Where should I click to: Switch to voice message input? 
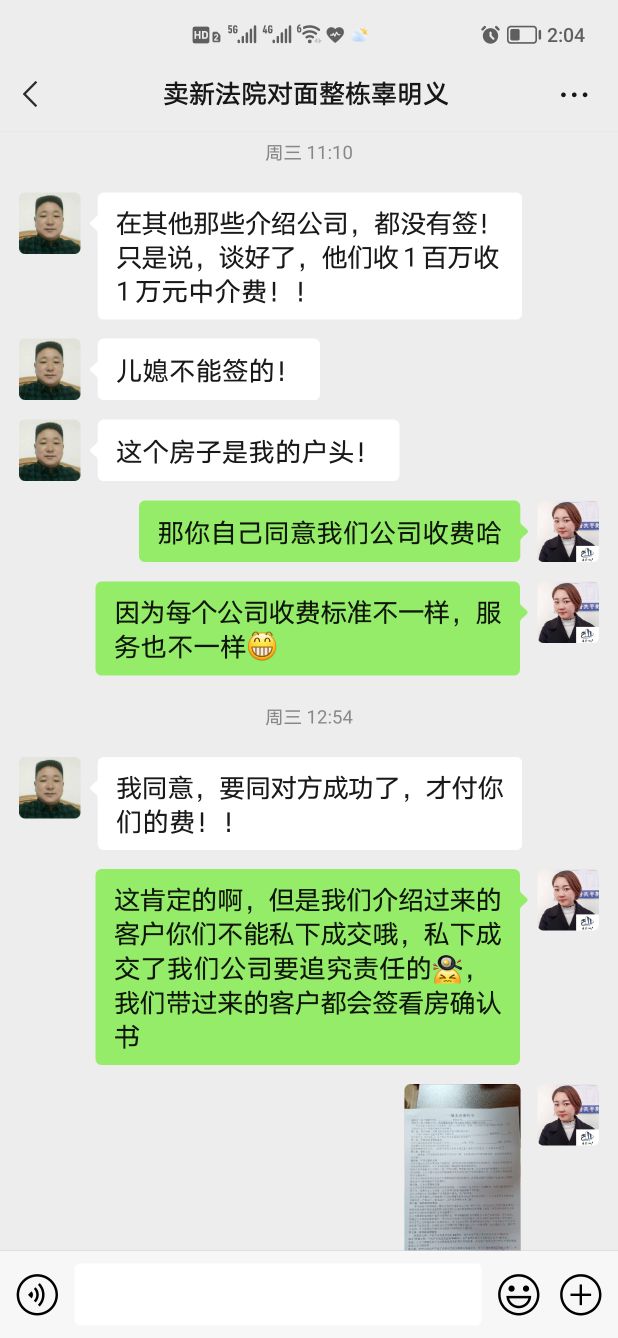(38, 1295)
